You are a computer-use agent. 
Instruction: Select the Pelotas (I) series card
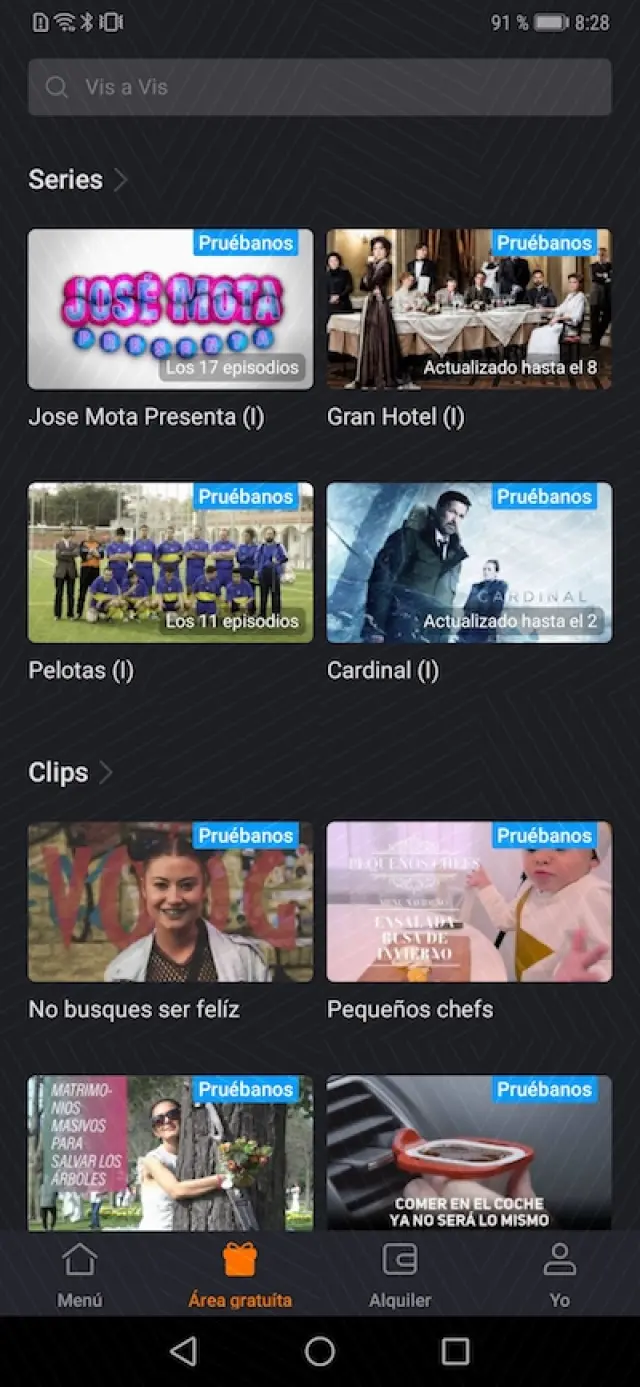click(x=170, y=563)
